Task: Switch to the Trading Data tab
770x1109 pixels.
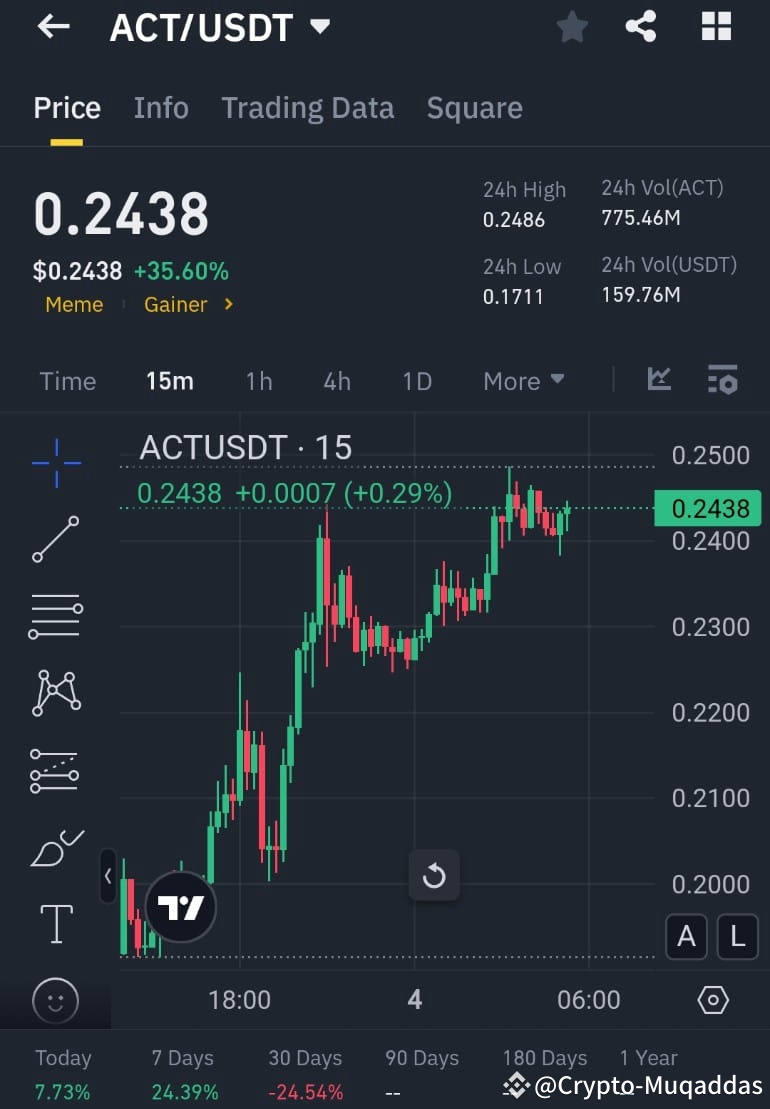Action: [x=307, y=107]
